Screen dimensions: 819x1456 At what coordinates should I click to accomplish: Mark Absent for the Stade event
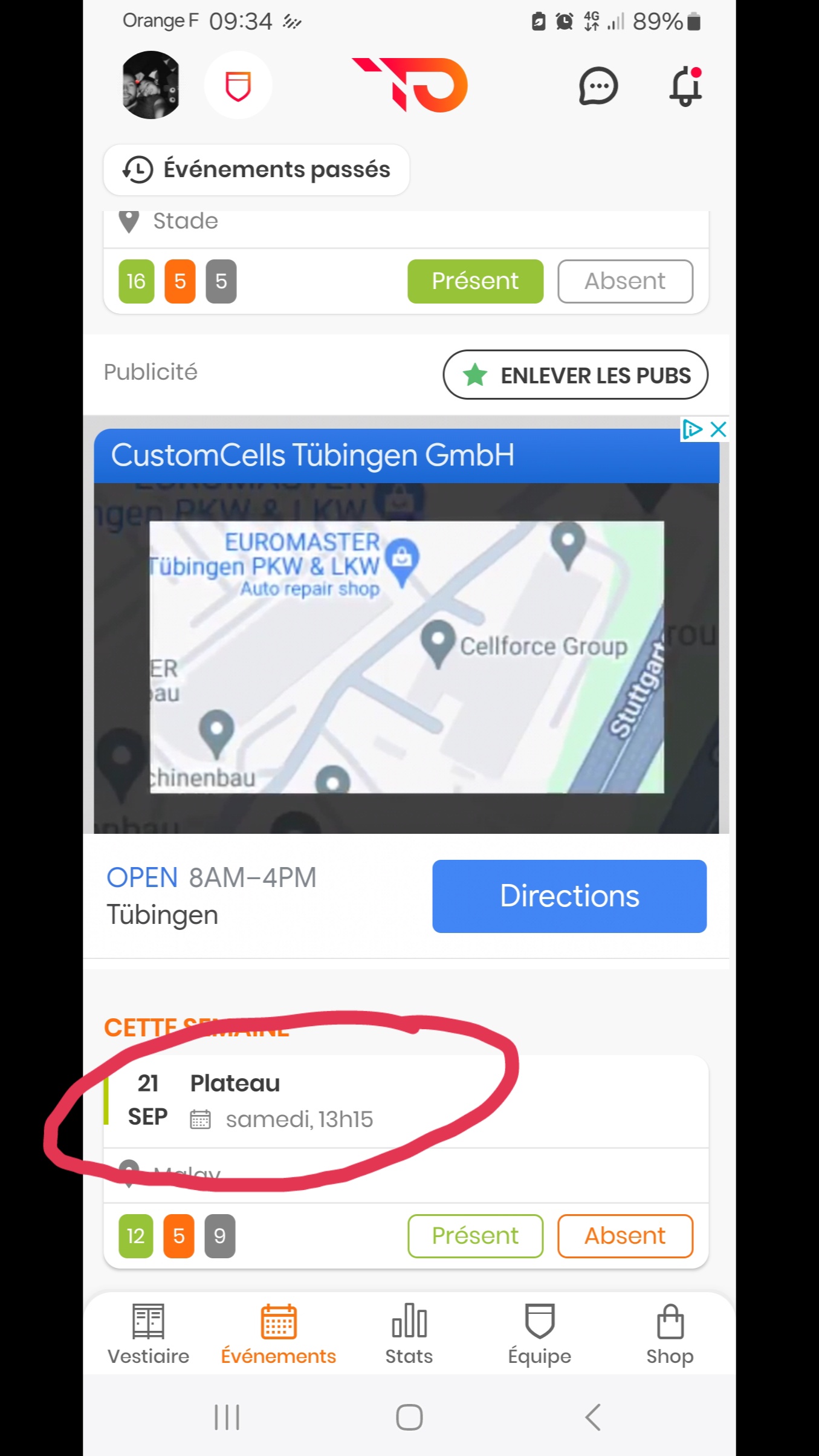625,281
